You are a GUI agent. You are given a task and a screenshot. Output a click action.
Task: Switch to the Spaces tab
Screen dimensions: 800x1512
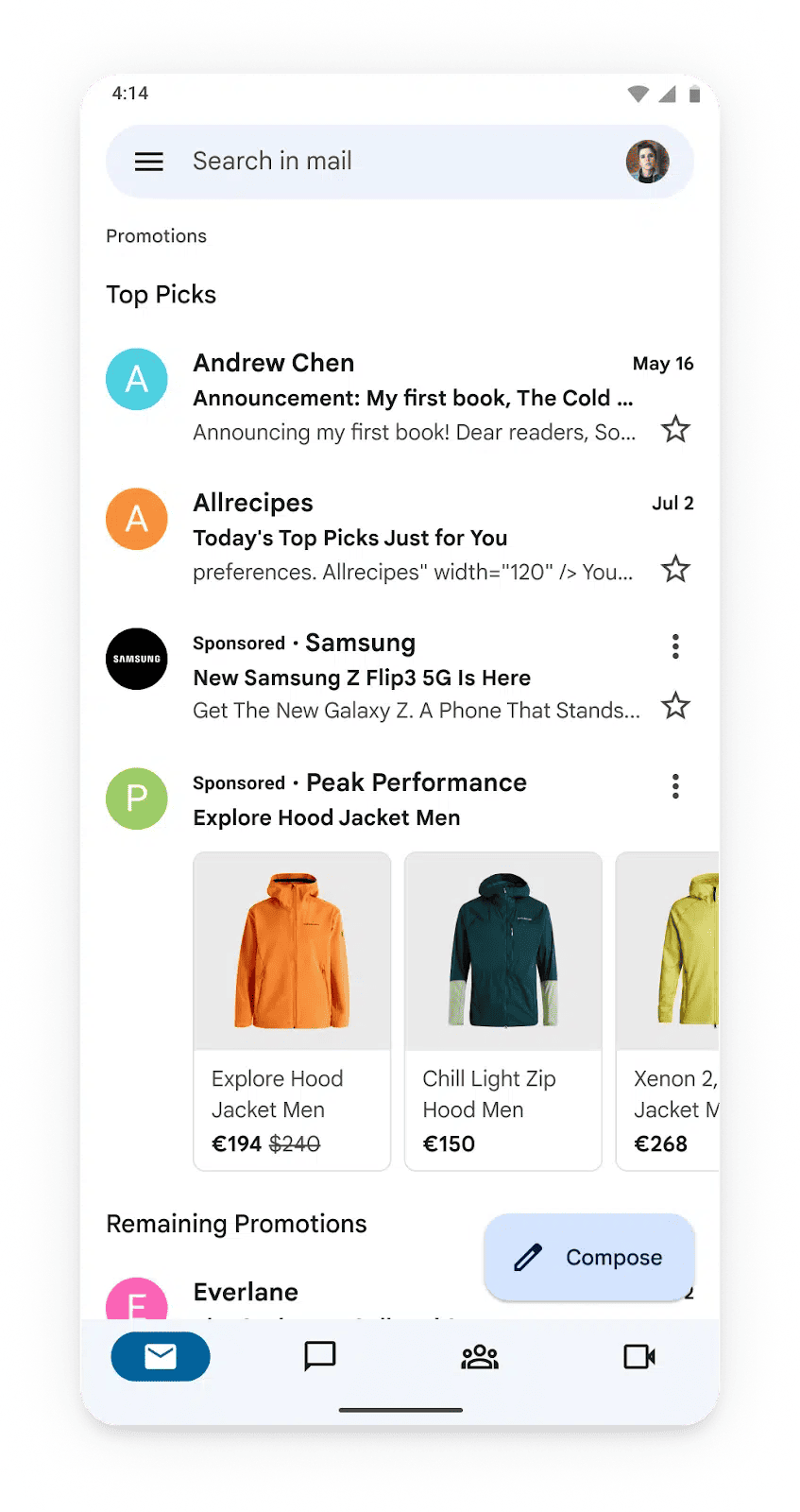tap(480, 1357)
